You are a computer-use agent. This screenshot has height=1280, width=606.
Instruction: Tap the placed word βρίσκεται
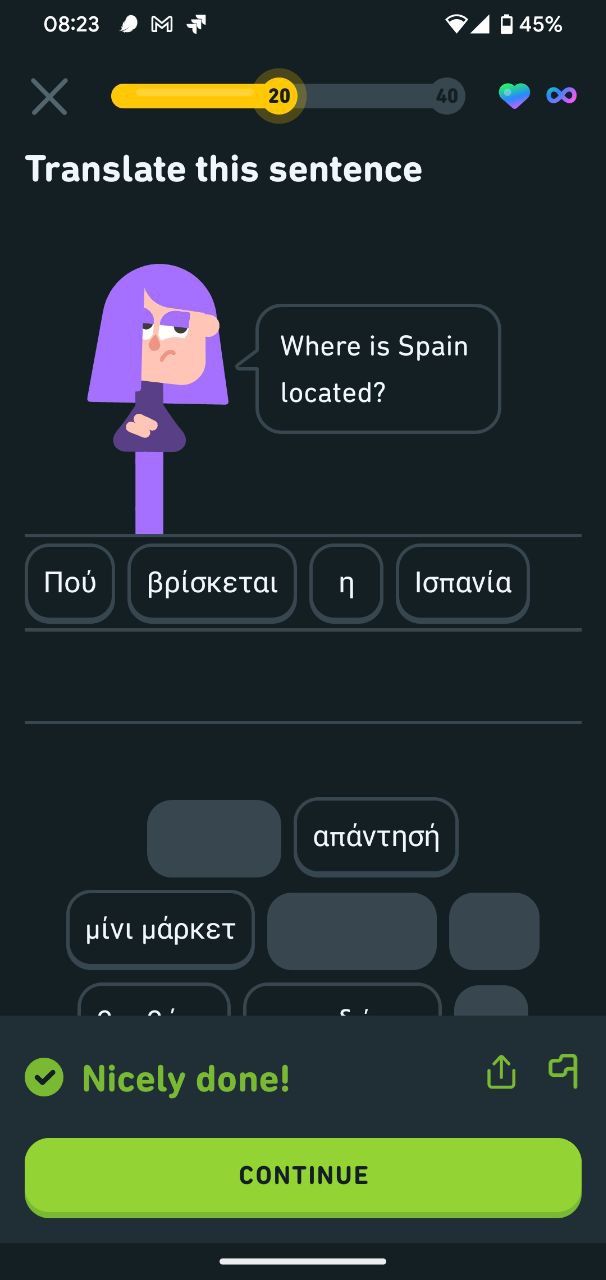coord(212,583)
